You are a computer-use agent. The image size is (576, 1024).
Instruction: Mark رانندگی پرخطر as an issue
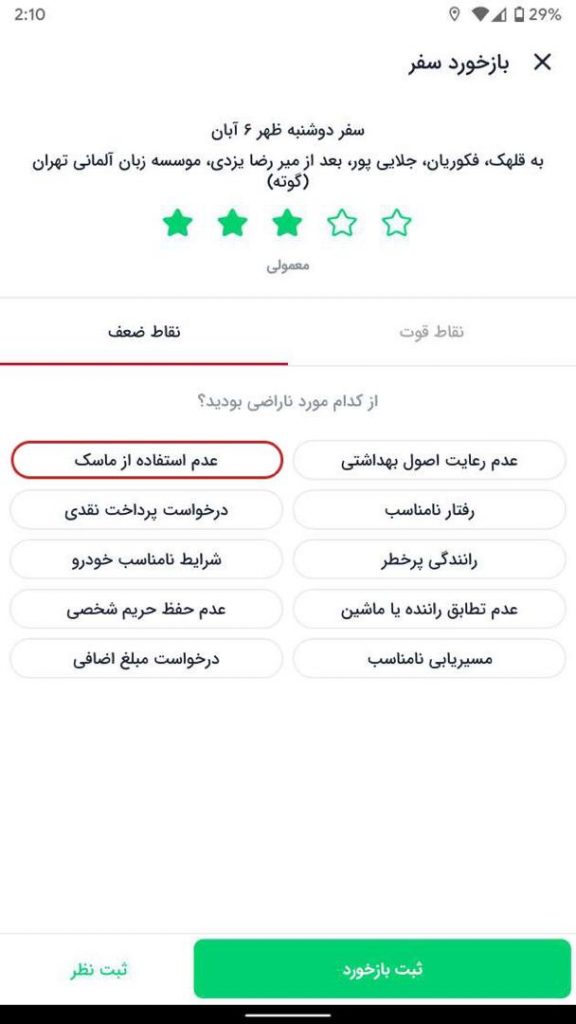[x=429, y=560]
